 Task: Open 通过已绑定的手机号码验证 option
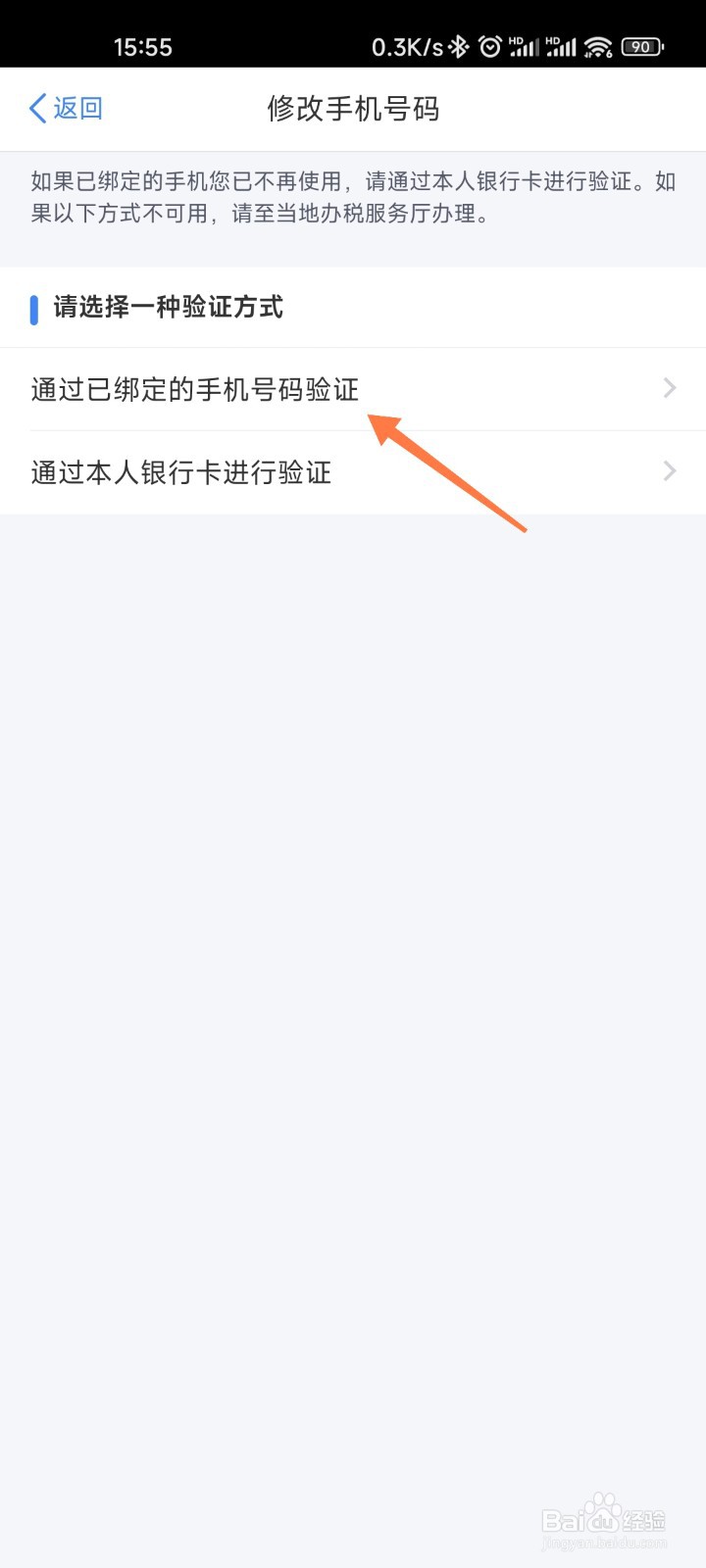pyautogui.click(x=194, y=388)
